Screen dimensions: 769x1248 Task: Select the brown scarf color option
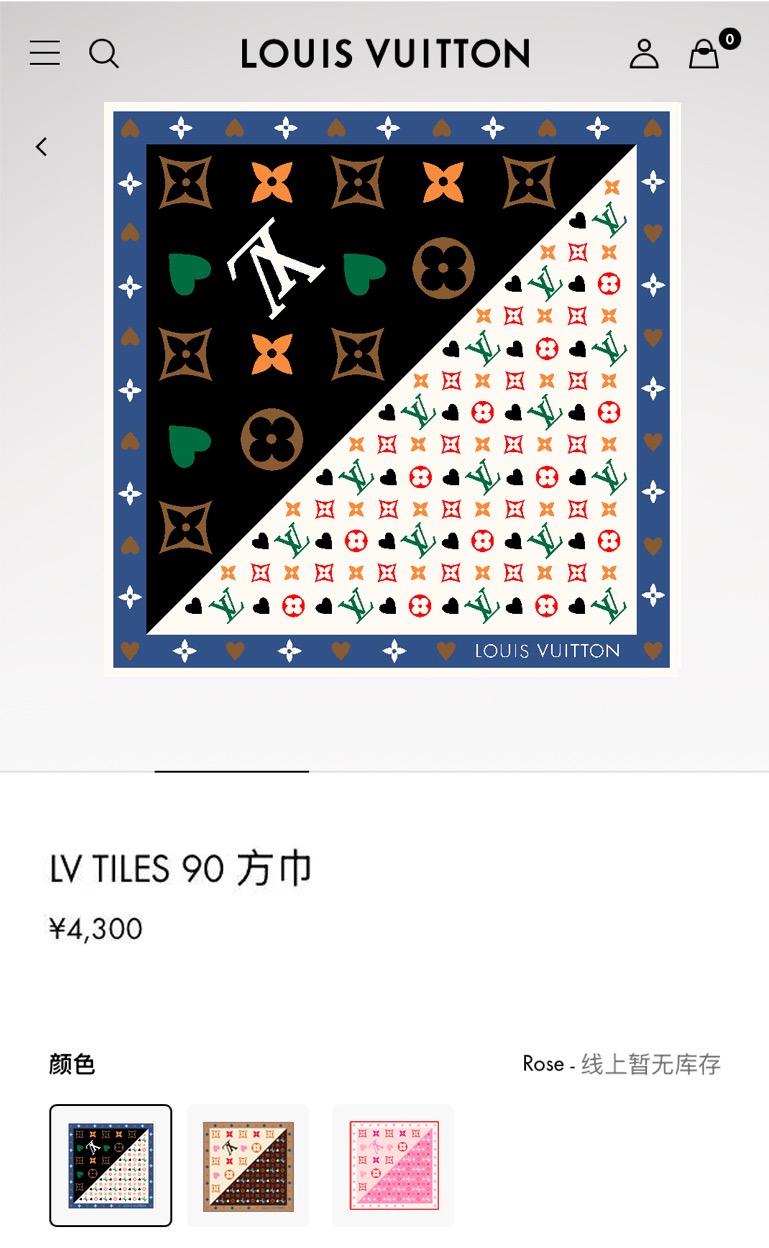coord(248,1165)
